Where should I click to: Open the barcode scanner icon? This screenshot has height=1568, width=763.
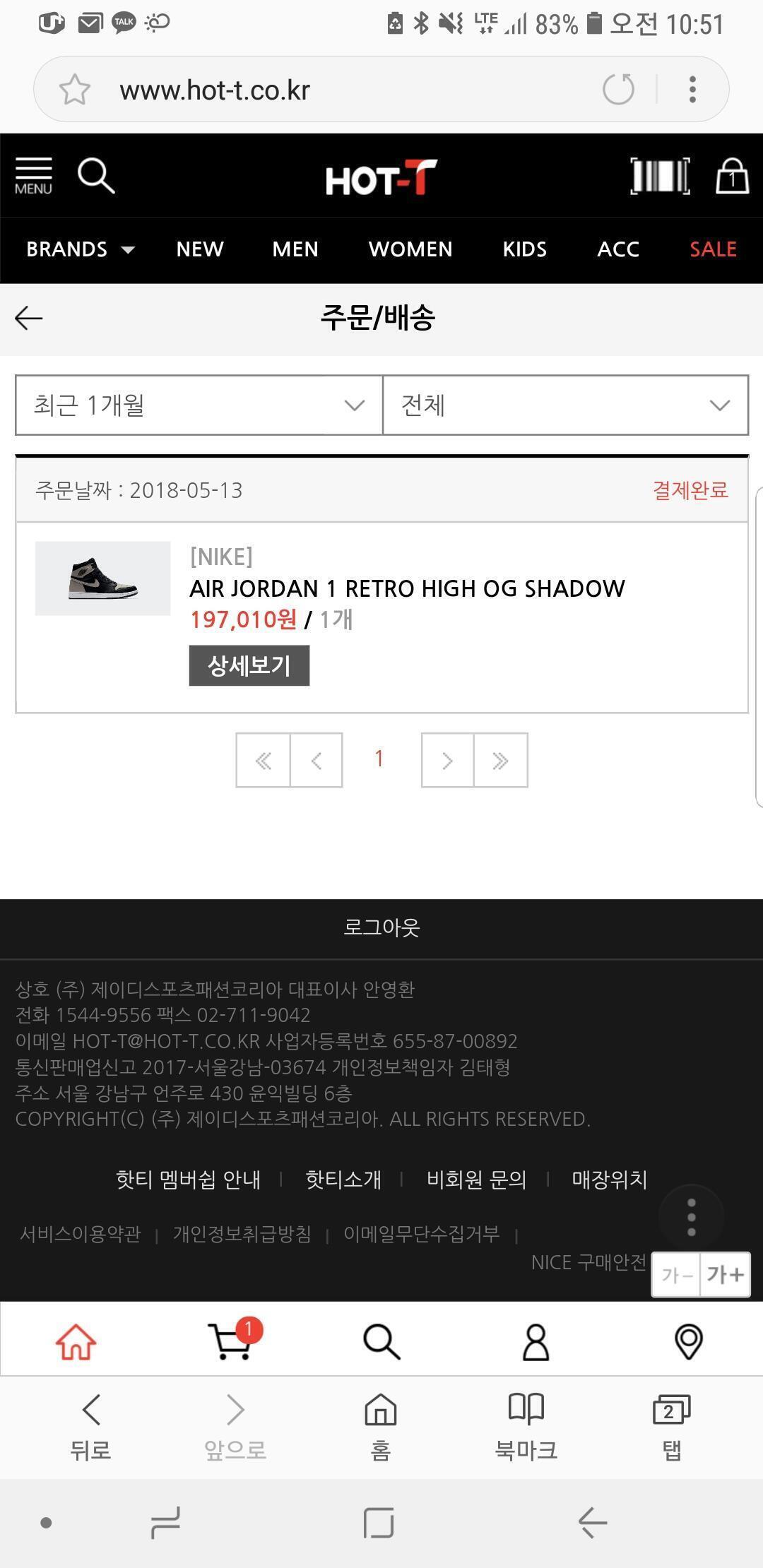(660, 176)
